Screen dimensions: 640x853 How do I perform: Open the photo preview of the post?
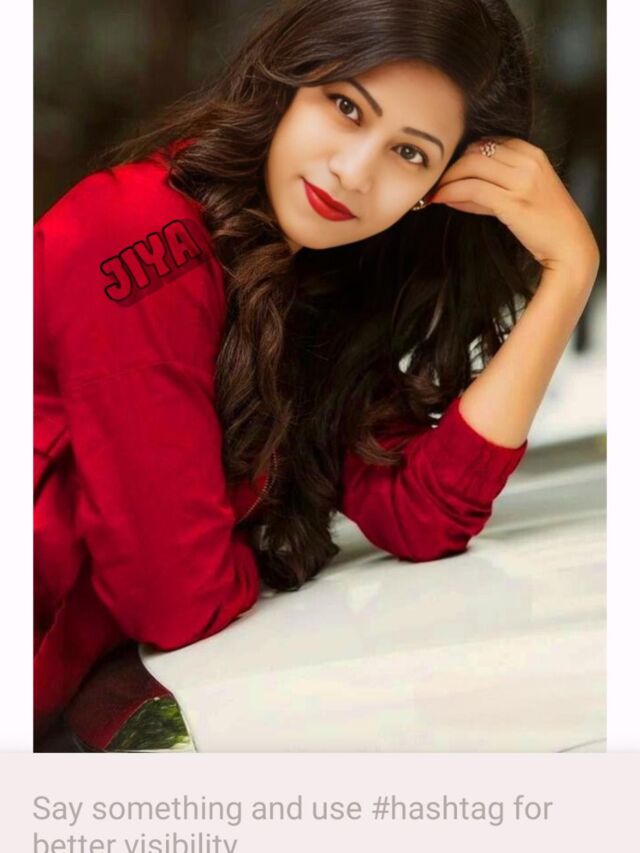[319, 375]
